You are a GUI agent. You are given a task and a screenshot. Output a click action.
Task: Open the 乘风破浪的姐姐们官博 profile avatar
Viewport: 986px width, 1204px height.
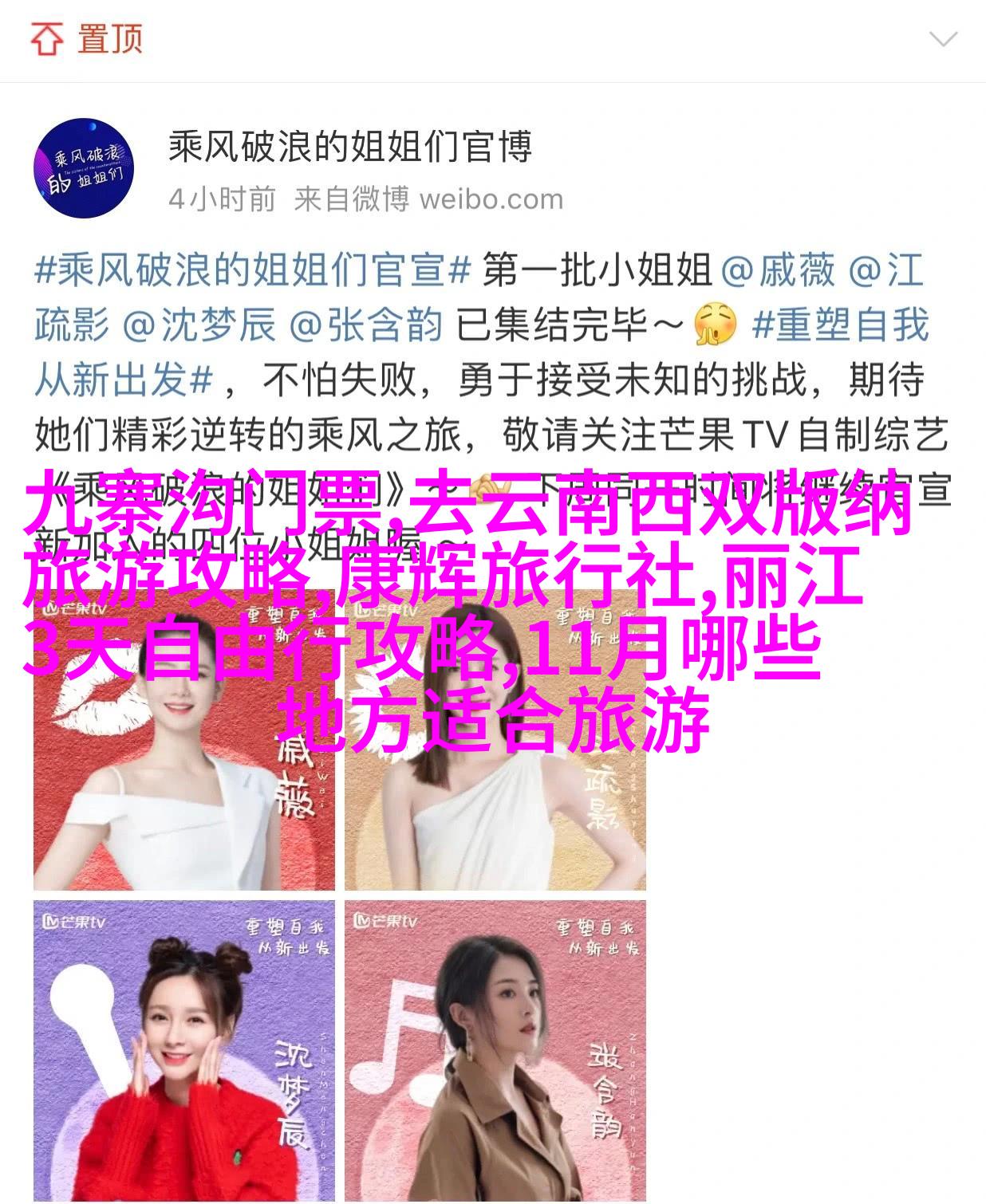pos(83,168)
